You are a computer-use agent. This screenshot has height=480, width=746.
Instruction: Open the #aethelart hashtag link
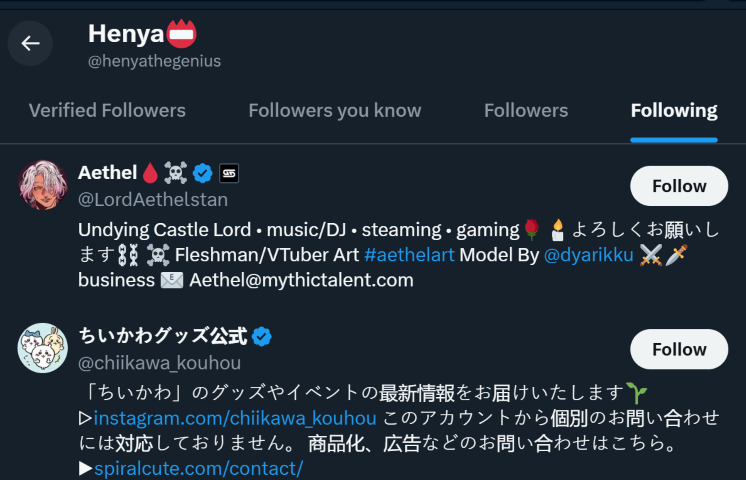click(x=409, y=255)
